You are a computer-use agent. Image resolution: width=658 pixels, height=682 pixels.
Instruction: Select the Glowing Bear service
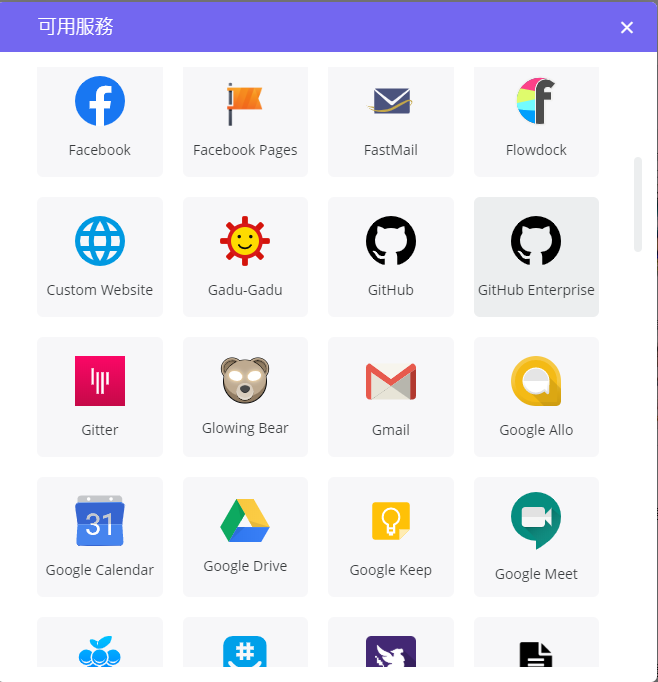coord(245,397)
